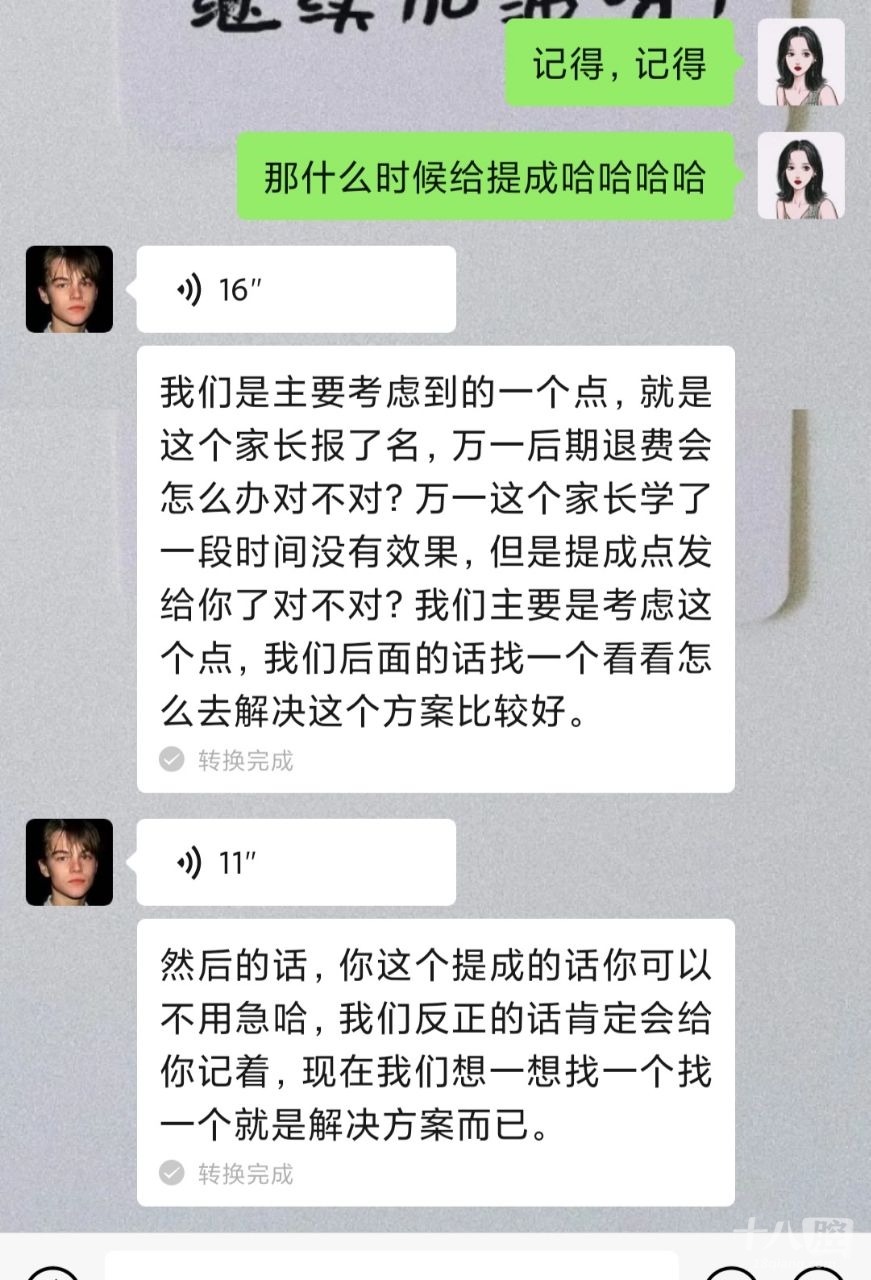
Task: Open my avatar next to 那什么时候给提成哈哈哈哈
Action: 800,176
